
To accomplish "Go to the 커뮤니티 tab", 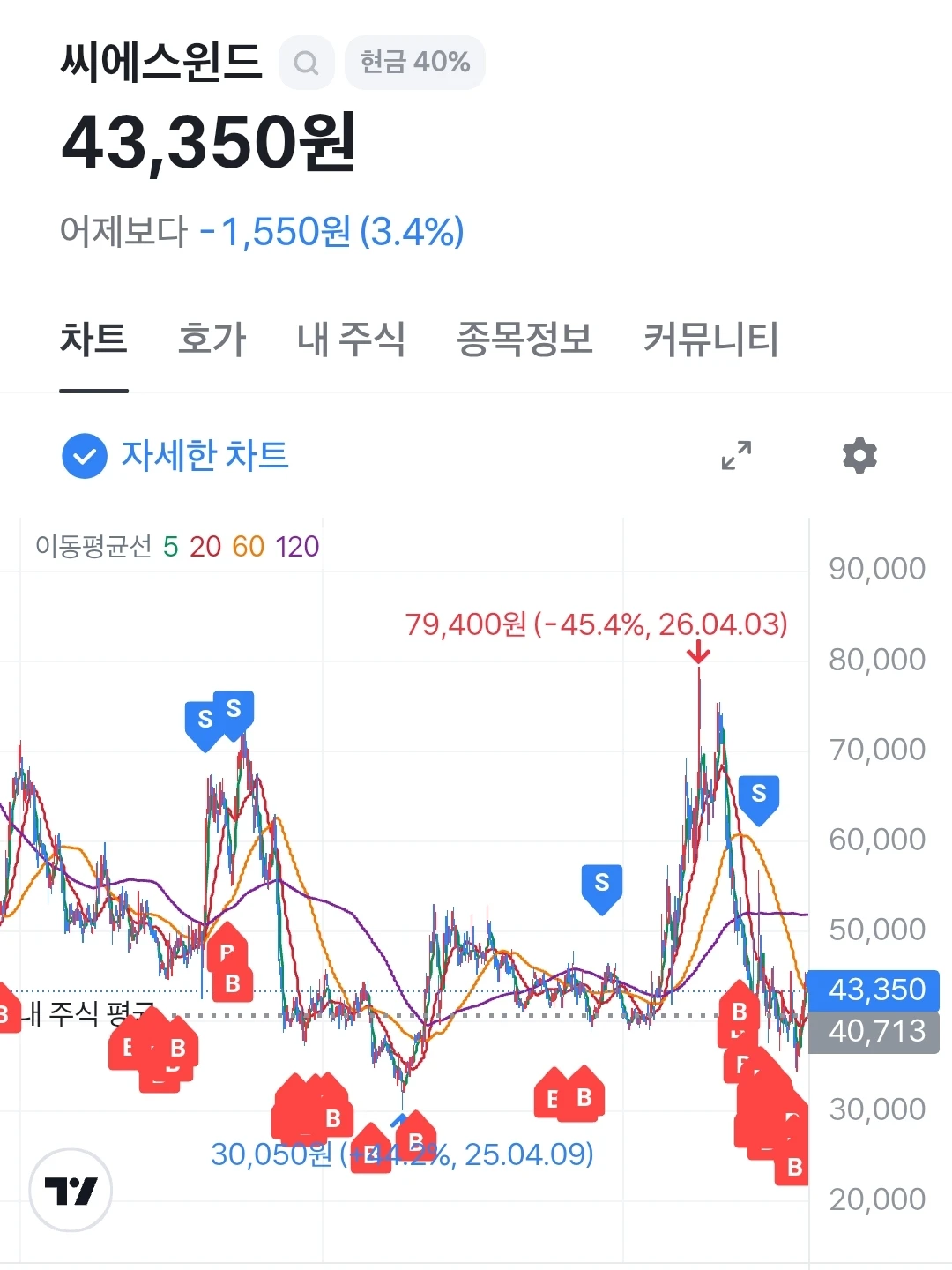I will tap(711, 340).
